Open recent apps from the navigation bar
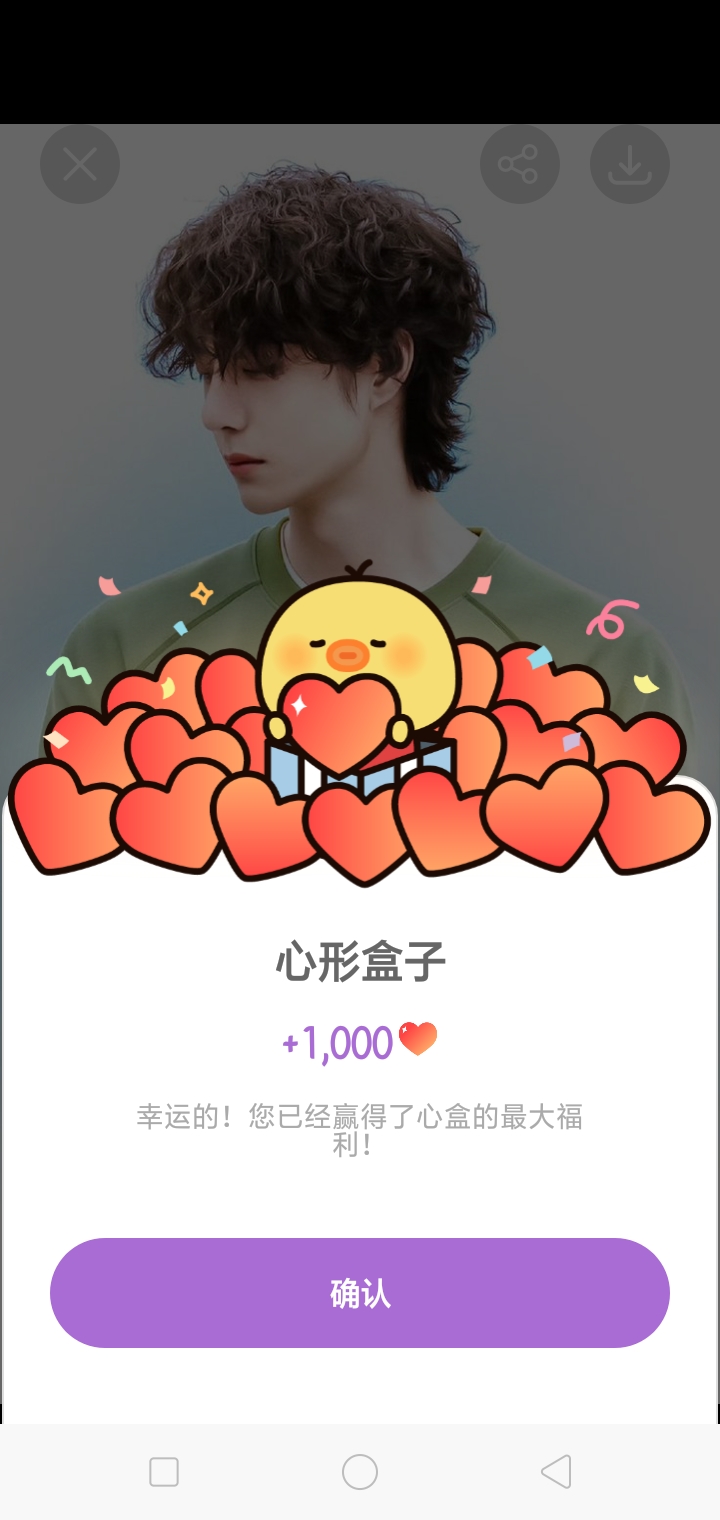 164,1472
